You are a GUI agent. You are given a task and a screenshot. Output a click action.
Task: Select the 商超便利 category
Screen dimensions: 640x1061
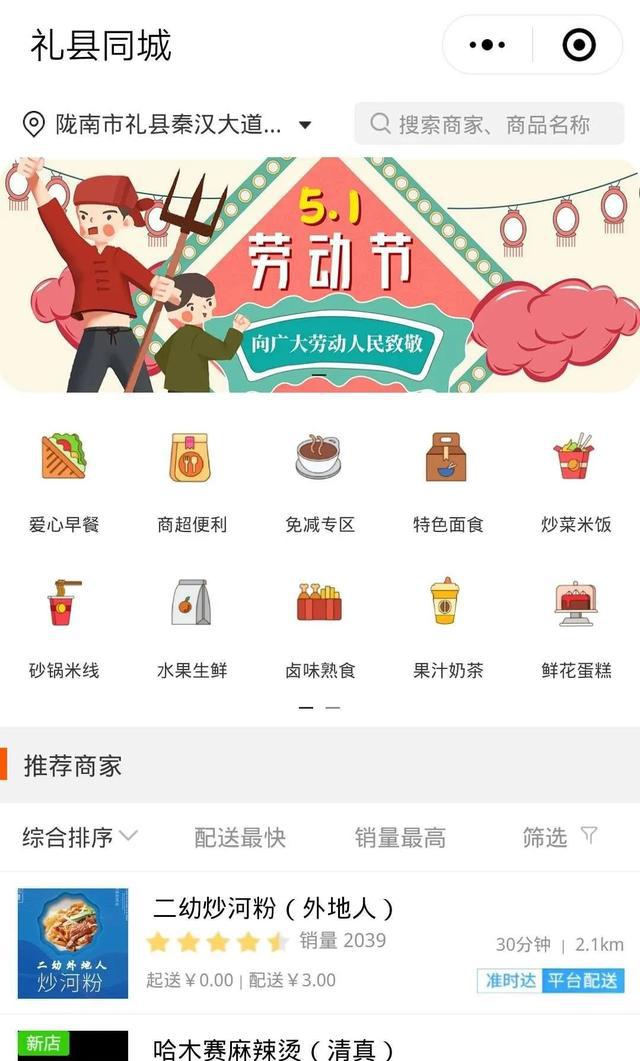[191, 480]
